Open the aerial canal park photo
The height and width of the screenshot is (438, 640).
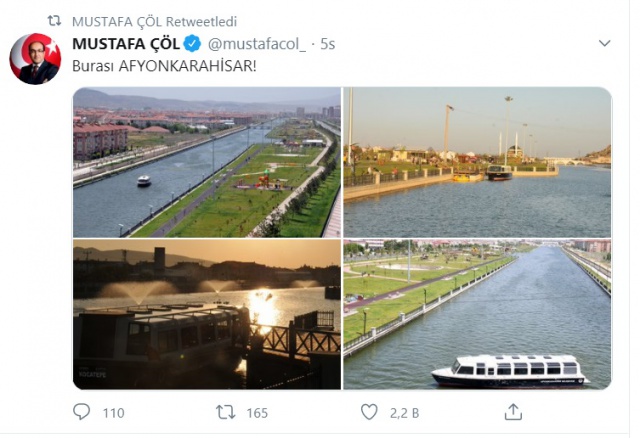206,162
